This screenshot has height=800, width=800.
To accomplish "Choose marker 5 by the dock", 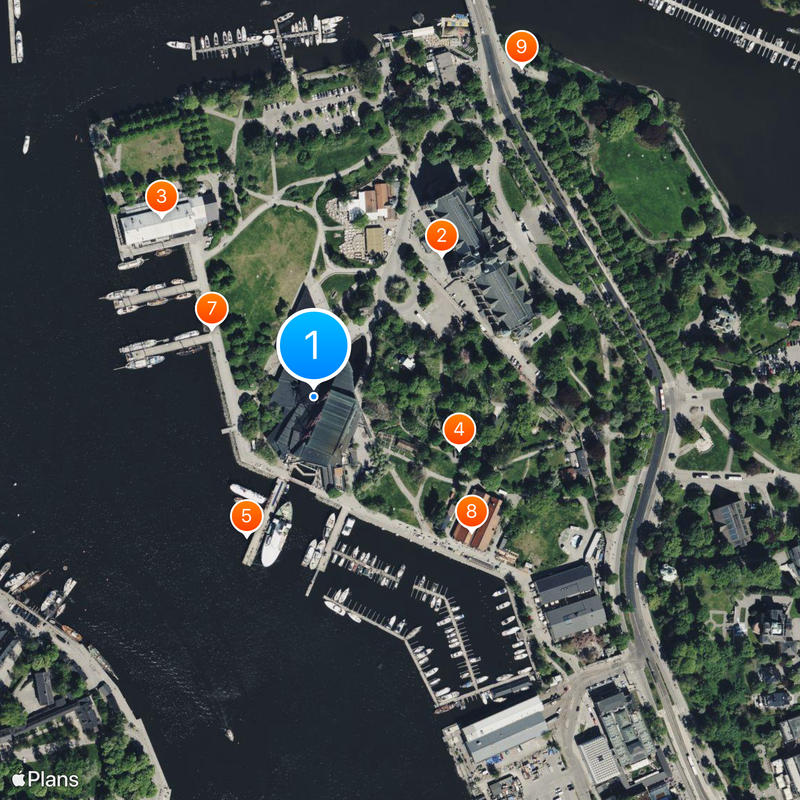I will point(246,516).
